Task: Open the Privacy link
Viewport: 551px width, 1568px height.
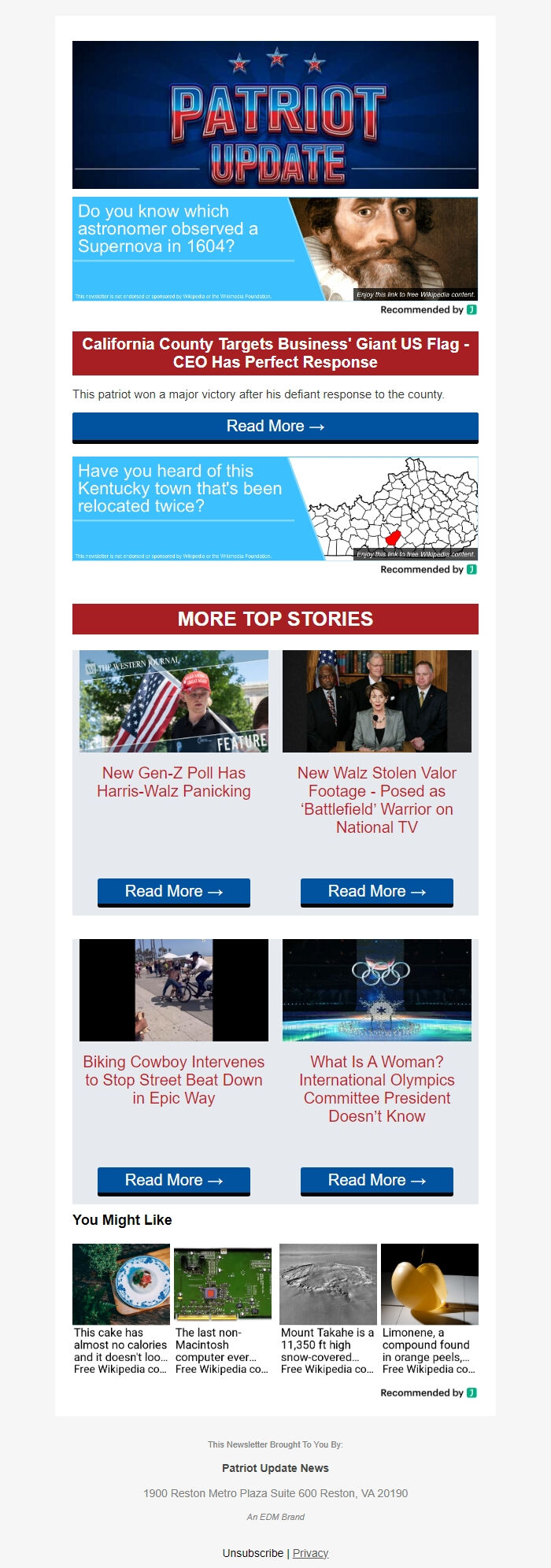Action: pyautogui.click(x=310, y=1553)
